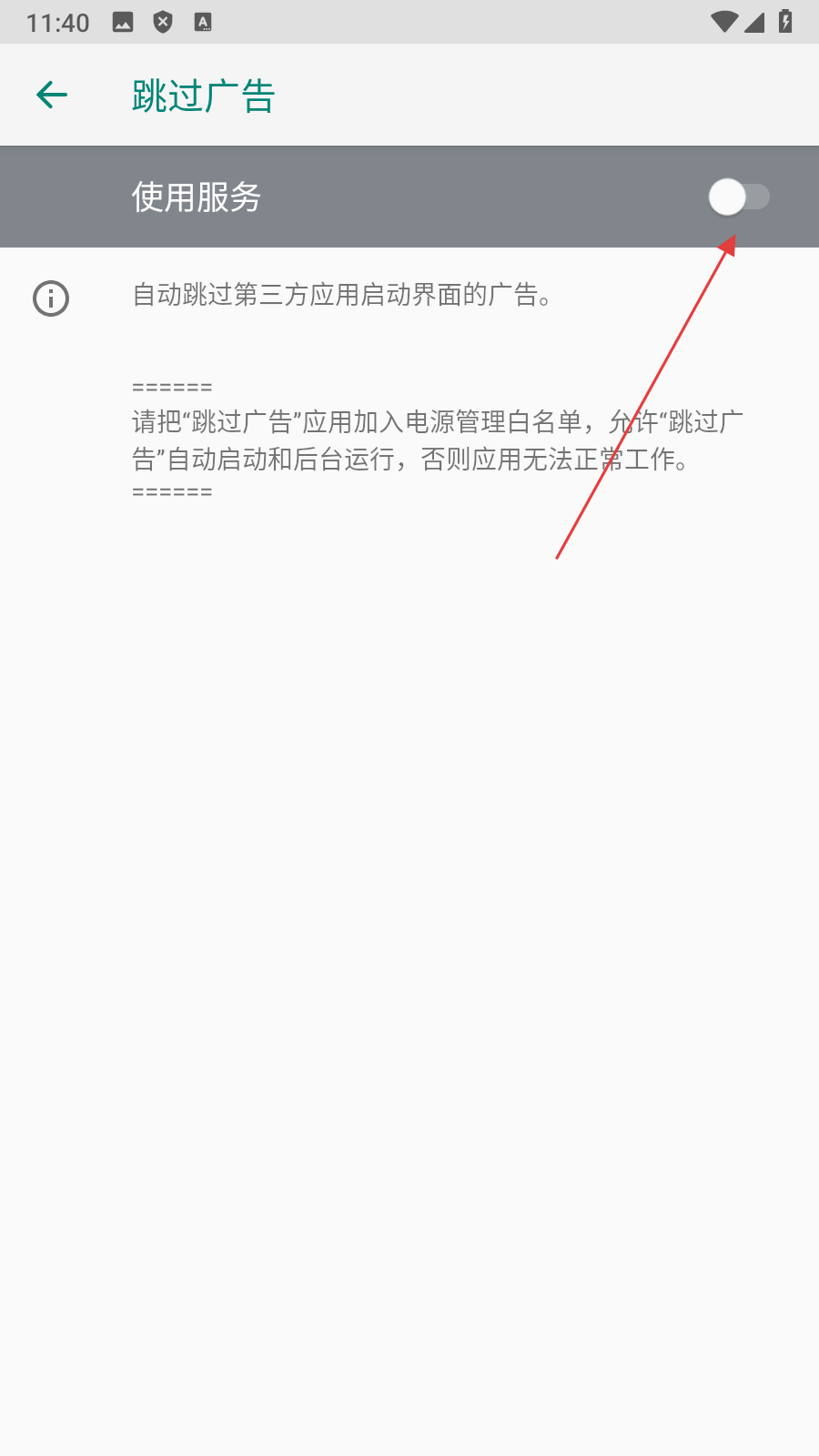Go back from 跳过广告 settings
This screenshot has height=1456, width=819.
(52, 95)
